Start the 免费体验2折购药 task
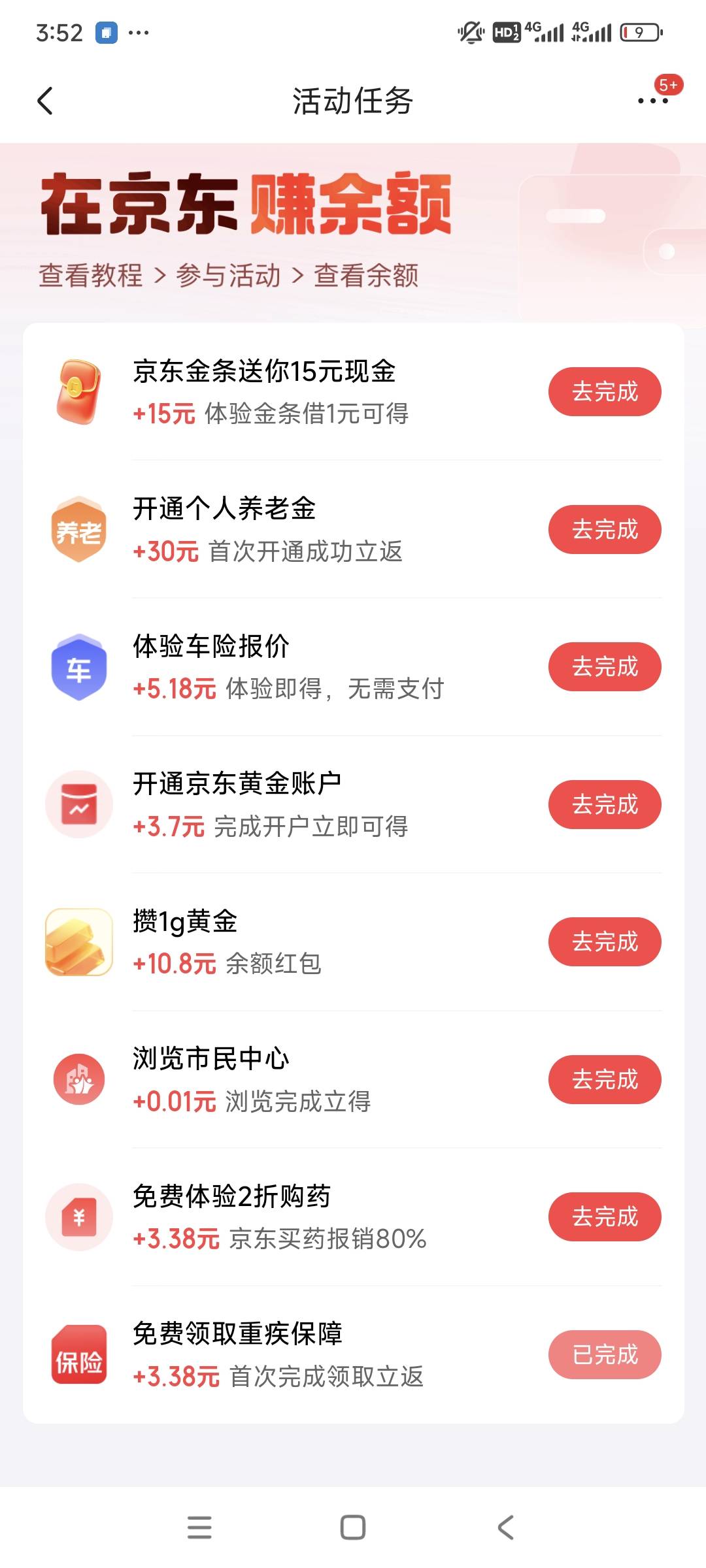 605,1217
